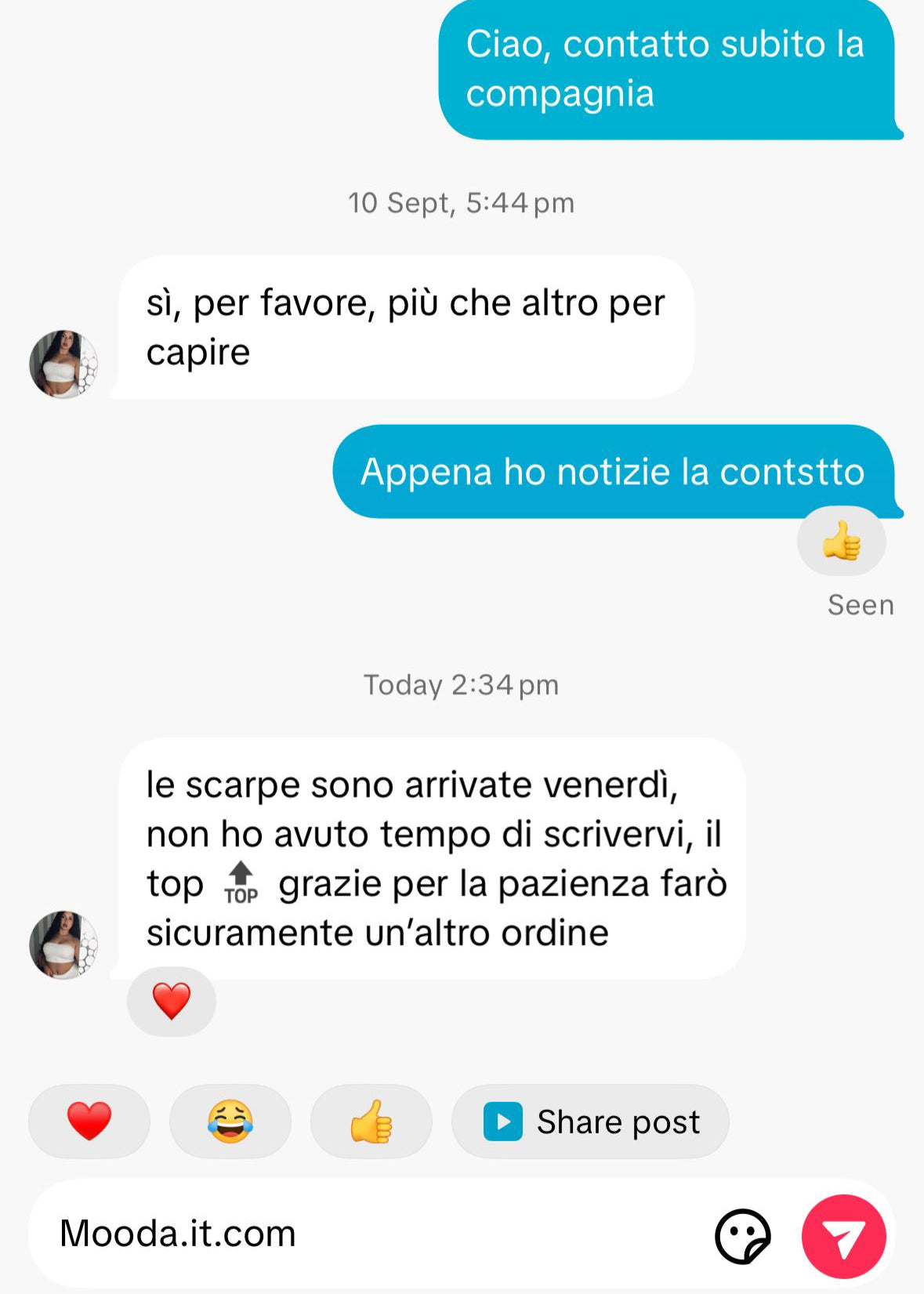Send the typed message
Viewport: 924px width, 1294px height.
pos(843,1236)
